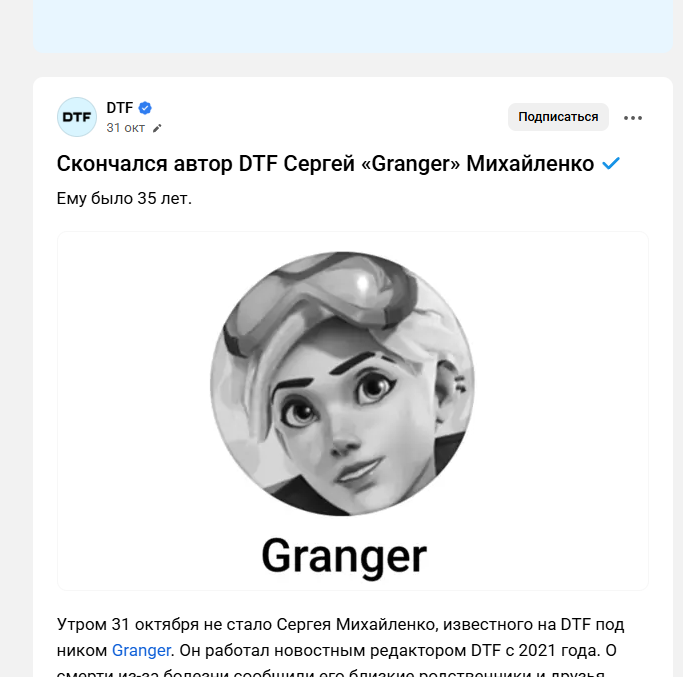The height and width of the screenshot is (677, 683).
Task: Open the post overflow menu
Action: click(x=633, y=117)
